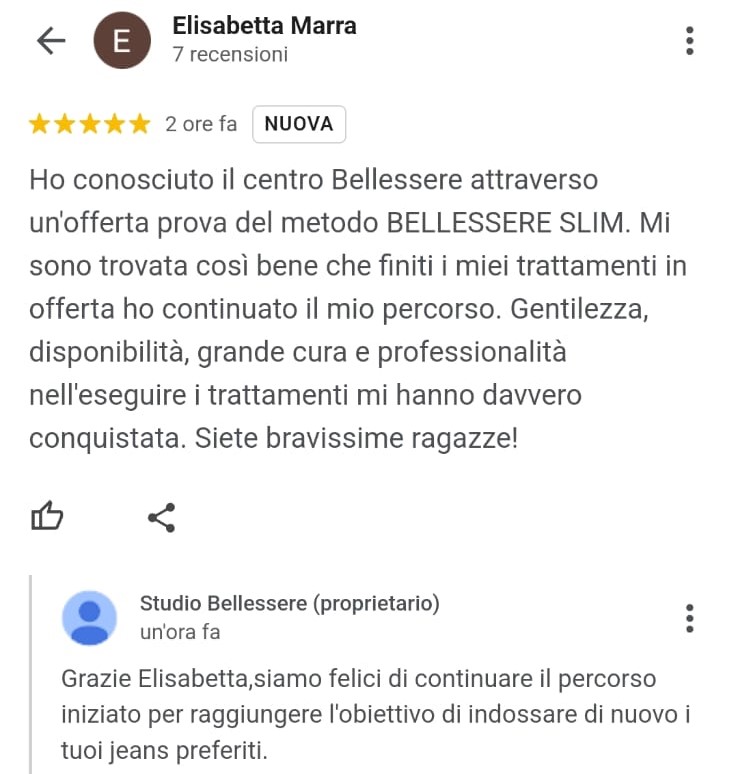738x774 pixels.
Task: Open Elisabetta Marra's profile avatar
Action: pyautogui.click(x=122, y=41)
